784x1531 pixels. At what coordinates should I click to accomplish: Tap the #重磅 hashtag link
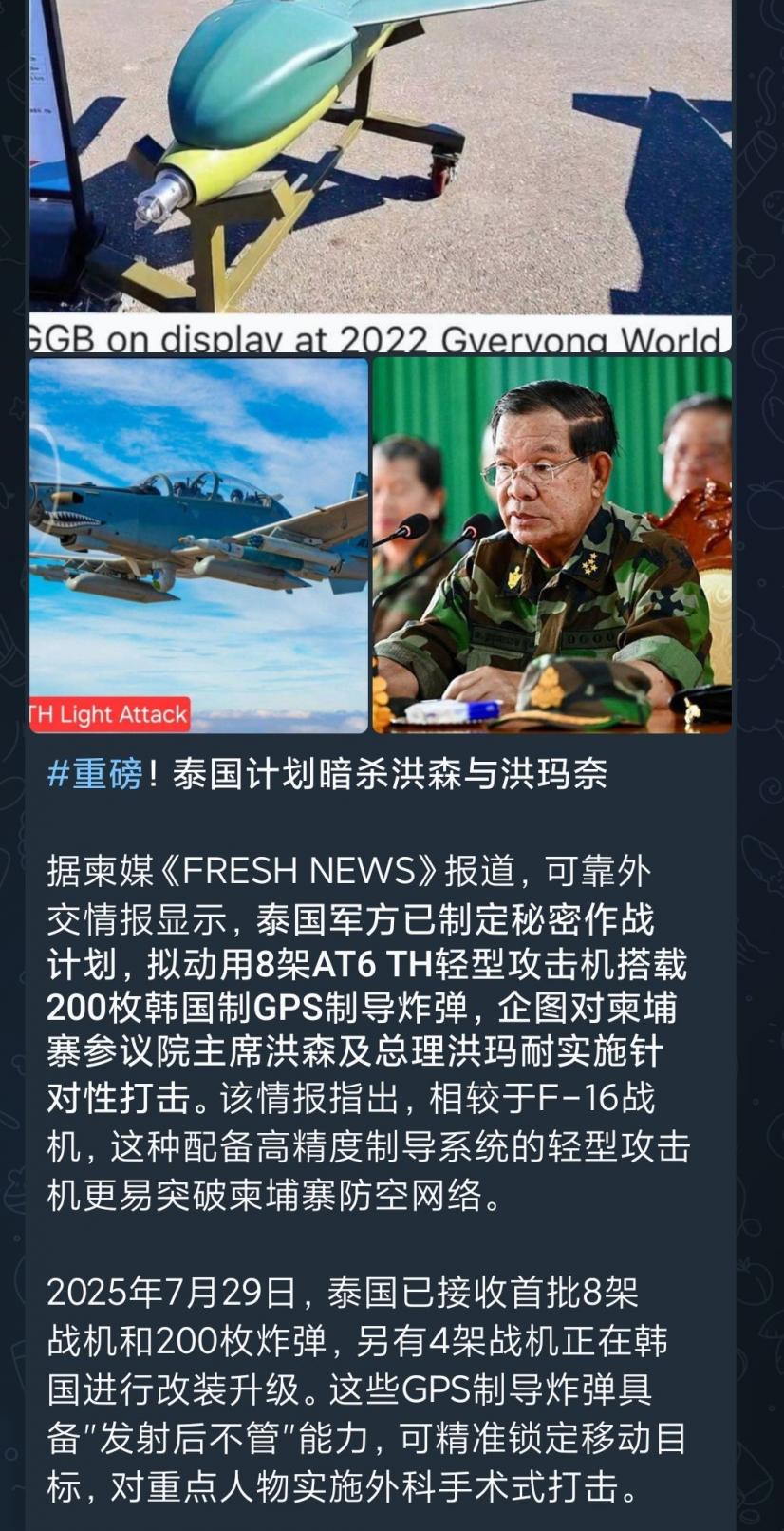pyautogui.click(x=94, y=774)
